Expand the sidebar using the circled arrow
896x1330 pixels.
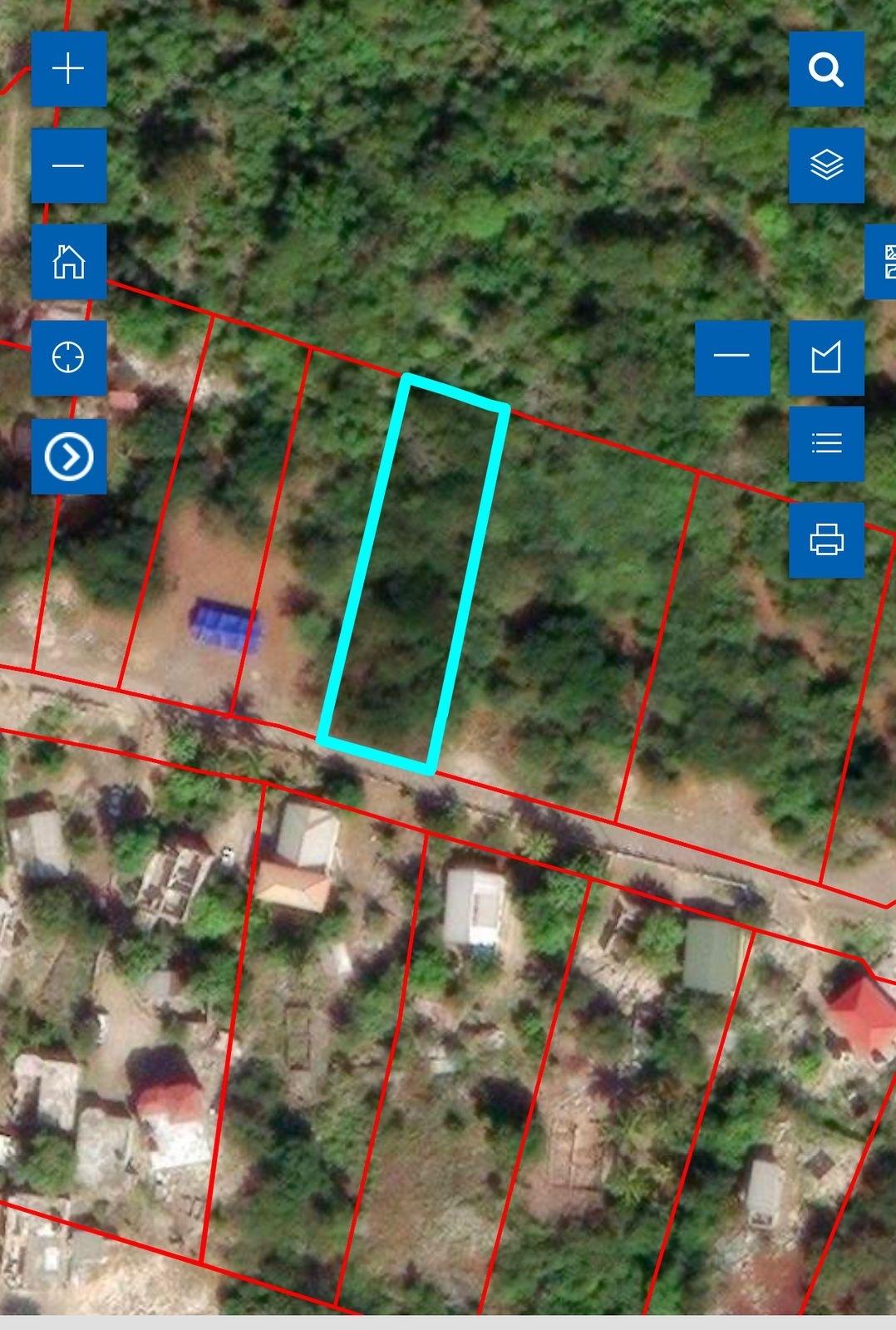[x=68, y=456]
